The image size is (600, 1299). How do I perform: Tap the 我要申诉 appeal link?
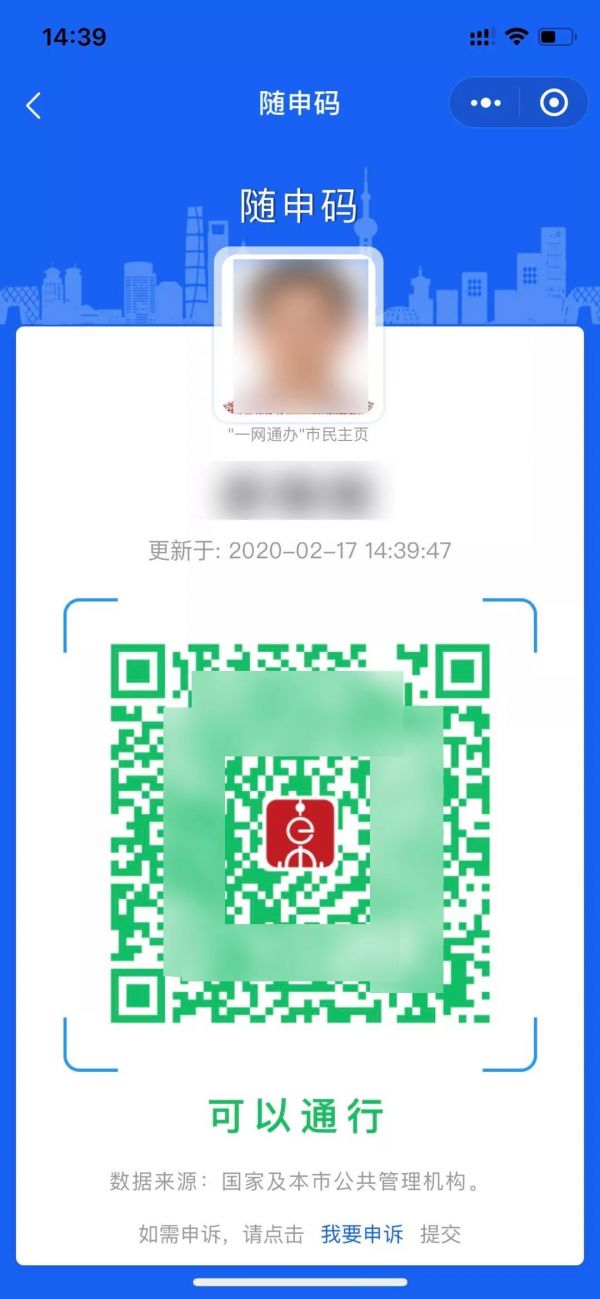pyautogui.click(x=362, y=1234)
